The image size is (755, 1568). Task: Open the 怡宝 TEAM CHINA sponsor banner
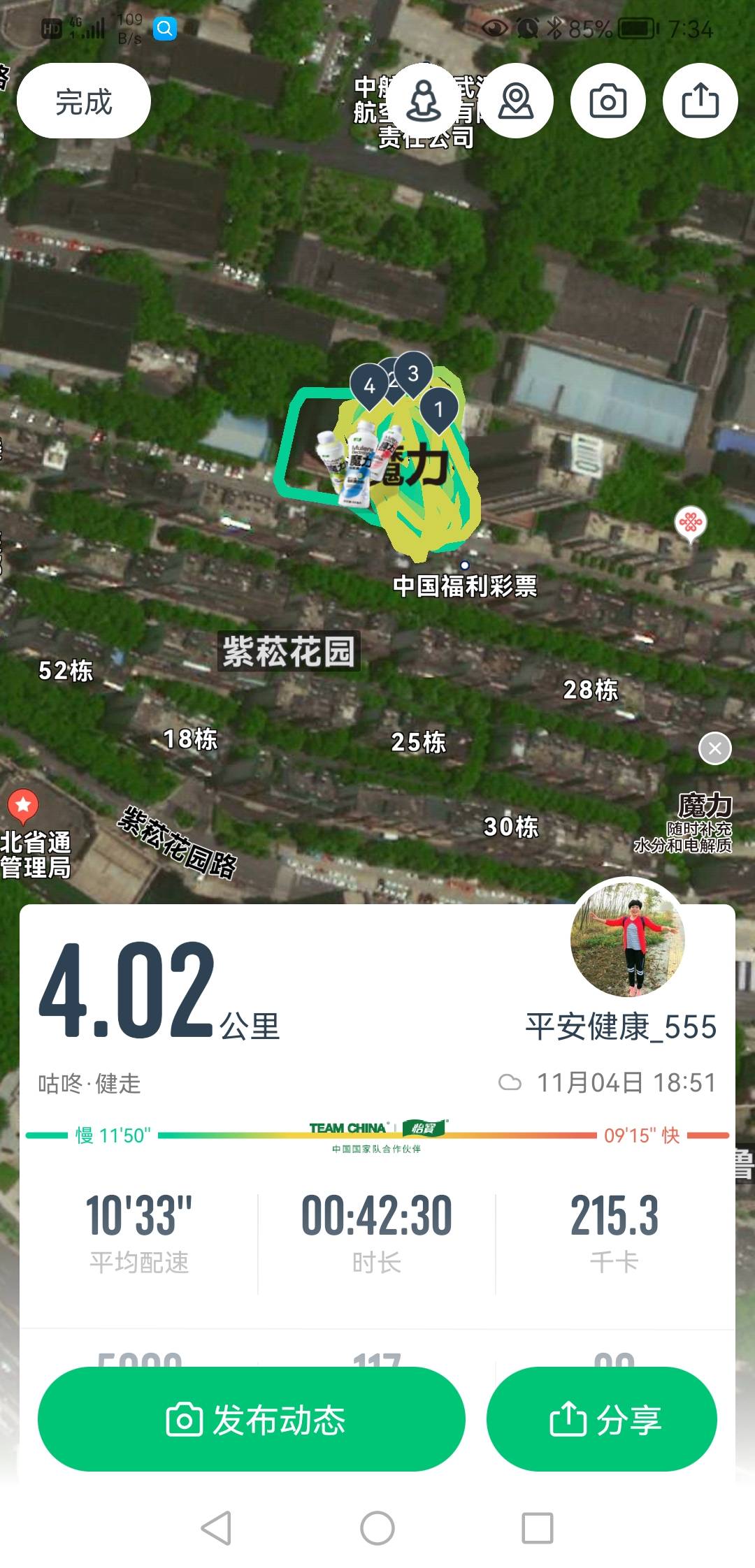coord(377,1135)
